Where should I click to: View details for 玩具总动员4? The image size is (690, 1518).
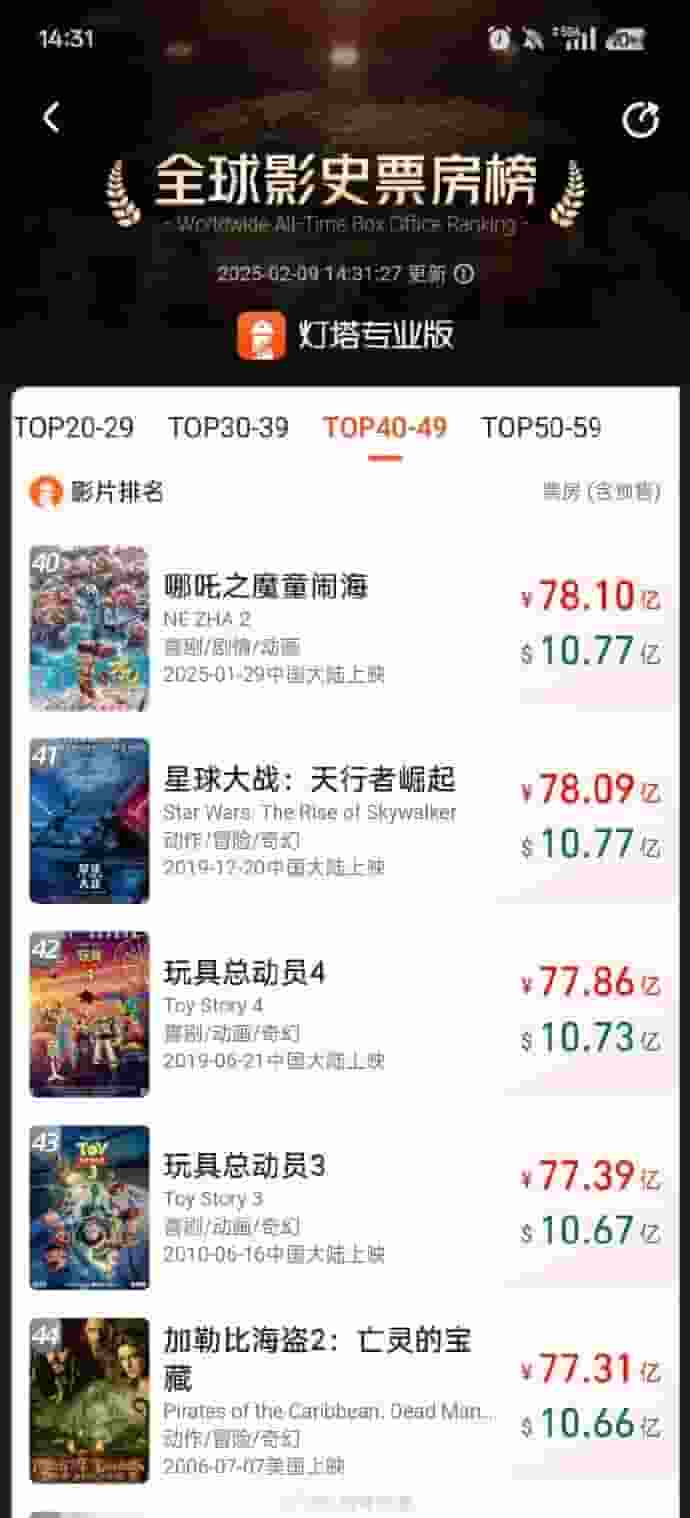(x=245, y=973)
